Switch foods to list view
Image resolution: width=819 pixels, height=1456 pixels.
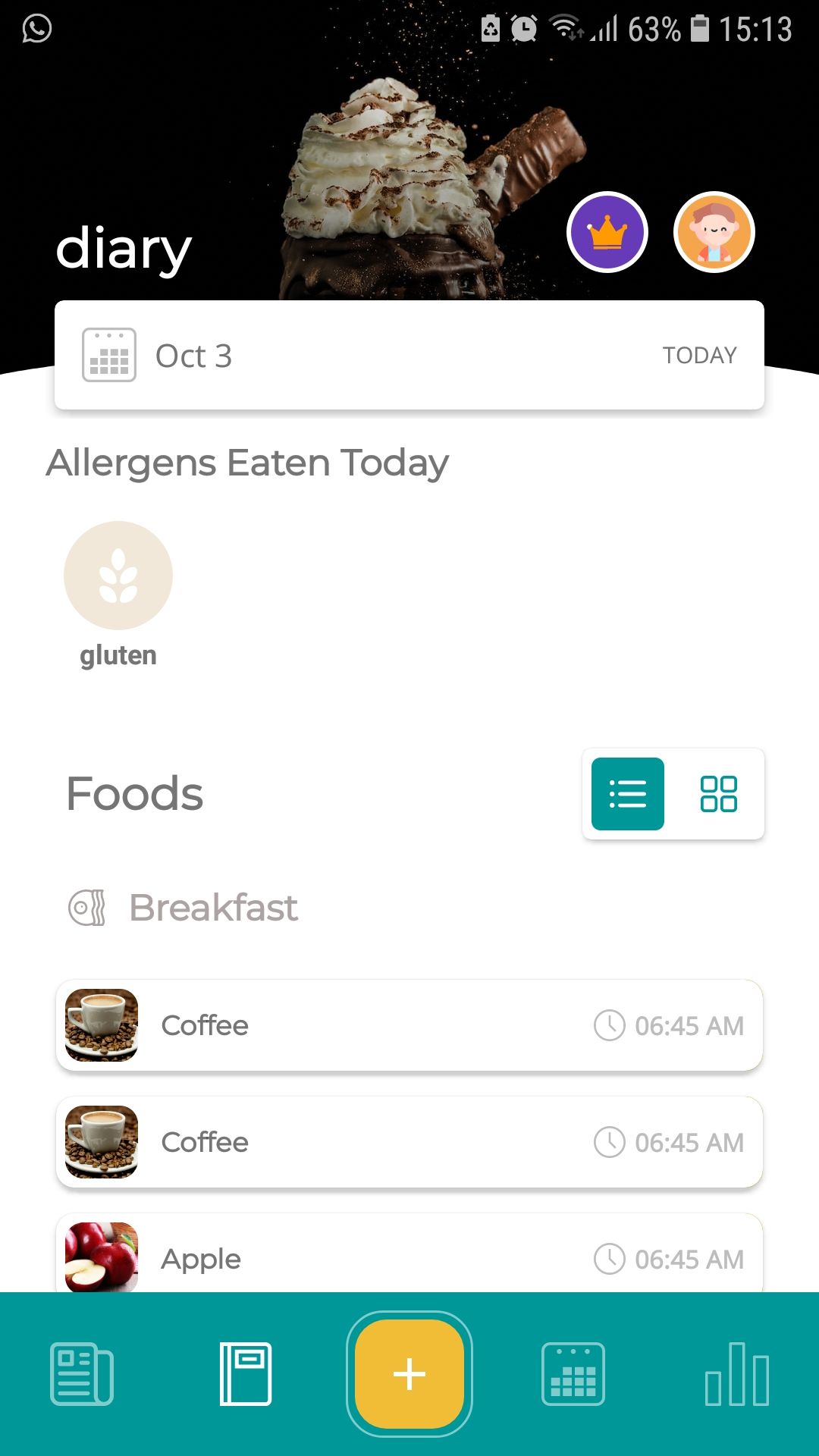[x=628, y=794]
